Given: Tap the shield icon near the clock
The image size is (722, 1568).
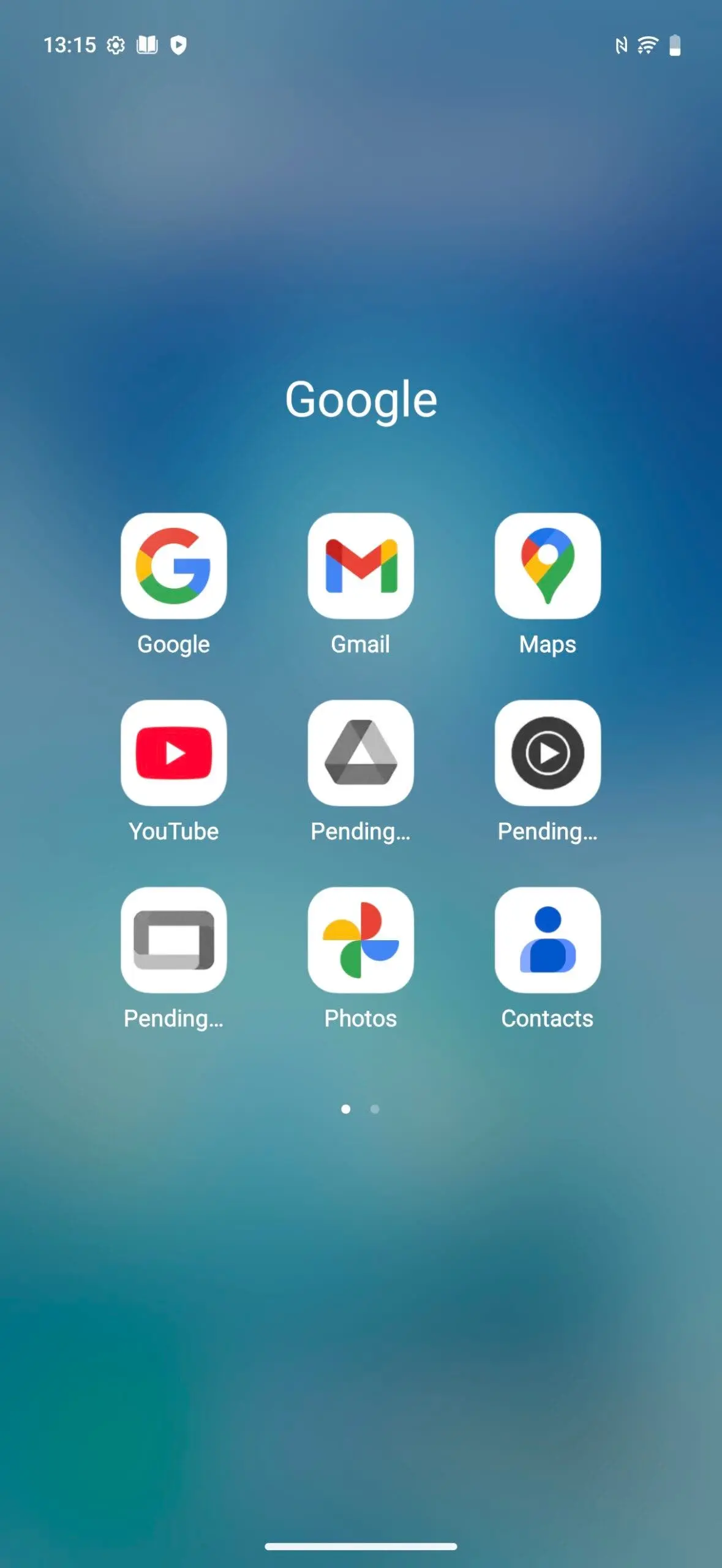Looking at the screenshot, I should pos(178,44).
